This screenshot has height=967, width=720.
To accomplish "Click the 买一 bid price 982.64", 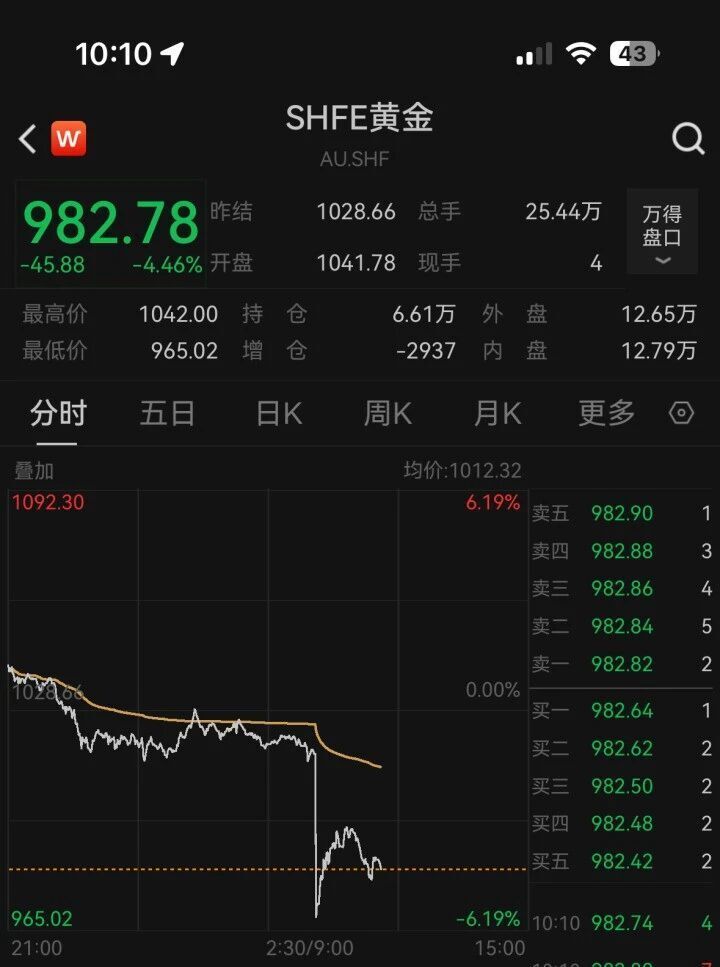I will 622,712.
